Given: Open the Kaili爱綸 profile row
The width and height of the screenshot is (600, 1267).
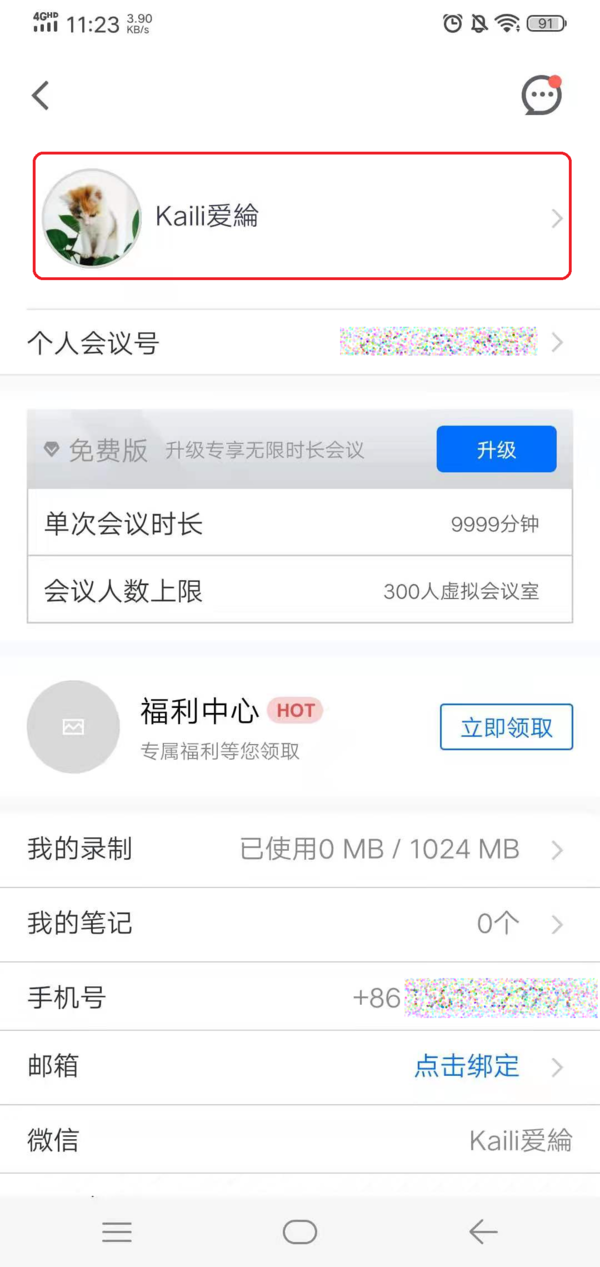Looking at the screenshot, I should coord(302,216).
